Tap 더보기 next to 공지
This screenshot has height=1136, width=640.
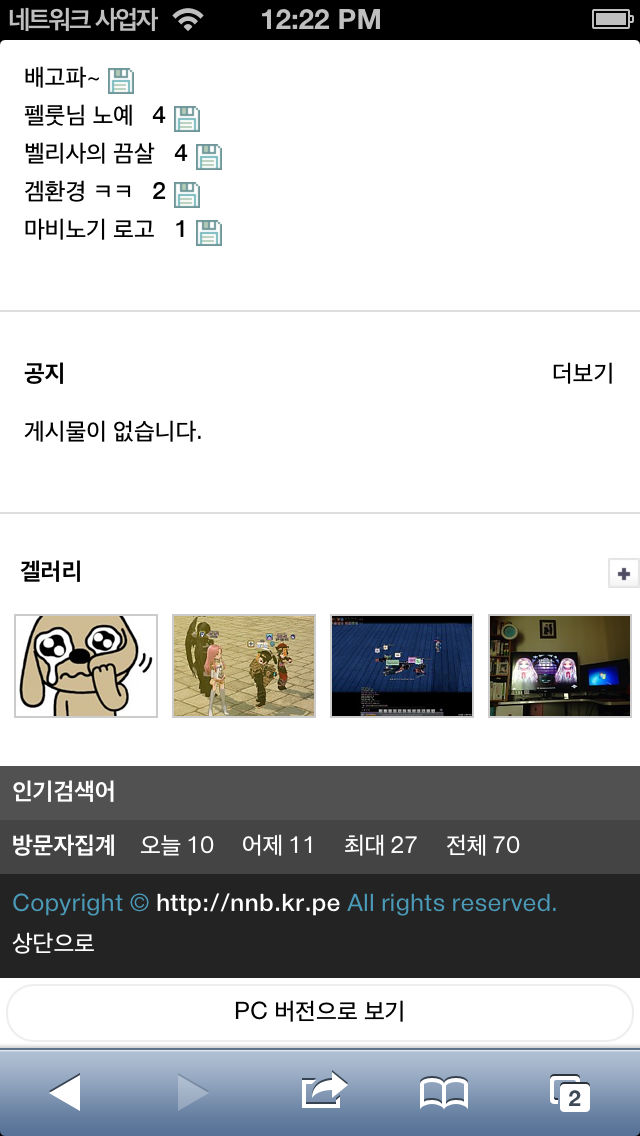582,373
